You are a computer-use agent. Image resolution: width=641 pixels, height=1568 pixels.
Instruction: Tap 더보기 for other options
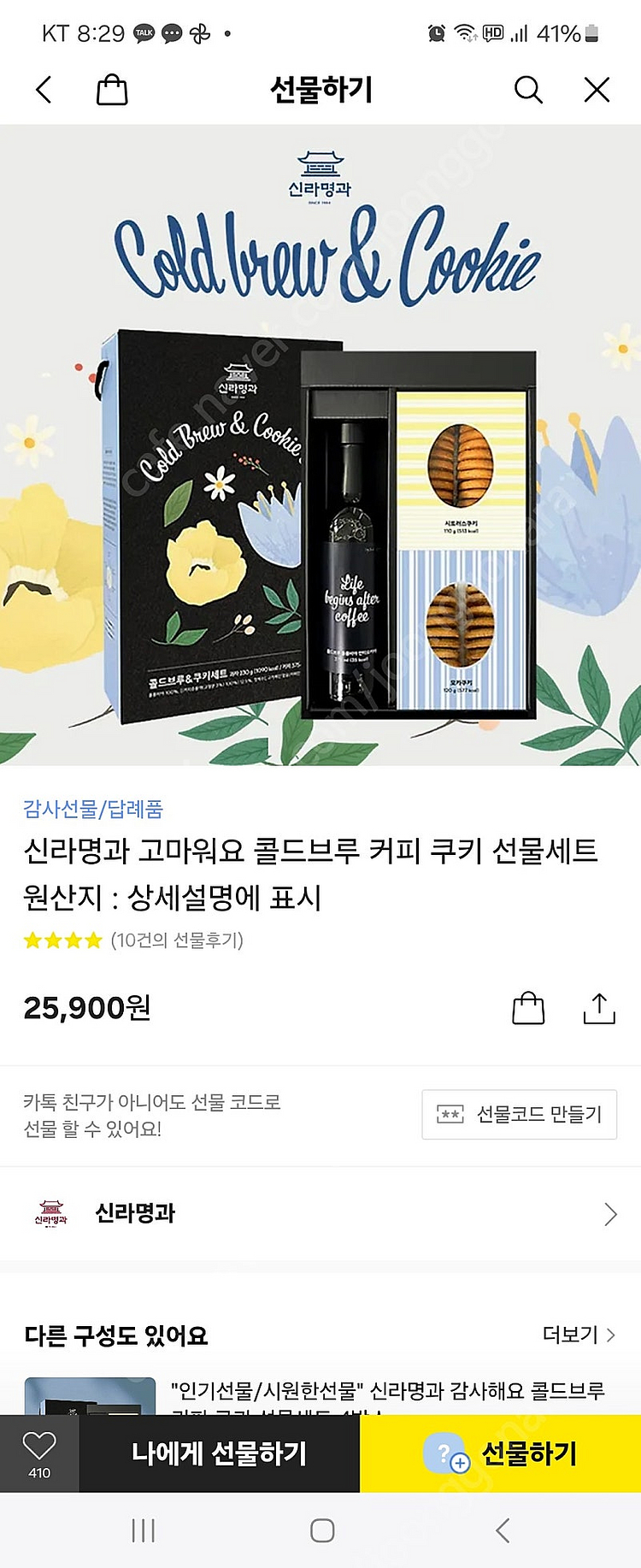click(579, 1335)
